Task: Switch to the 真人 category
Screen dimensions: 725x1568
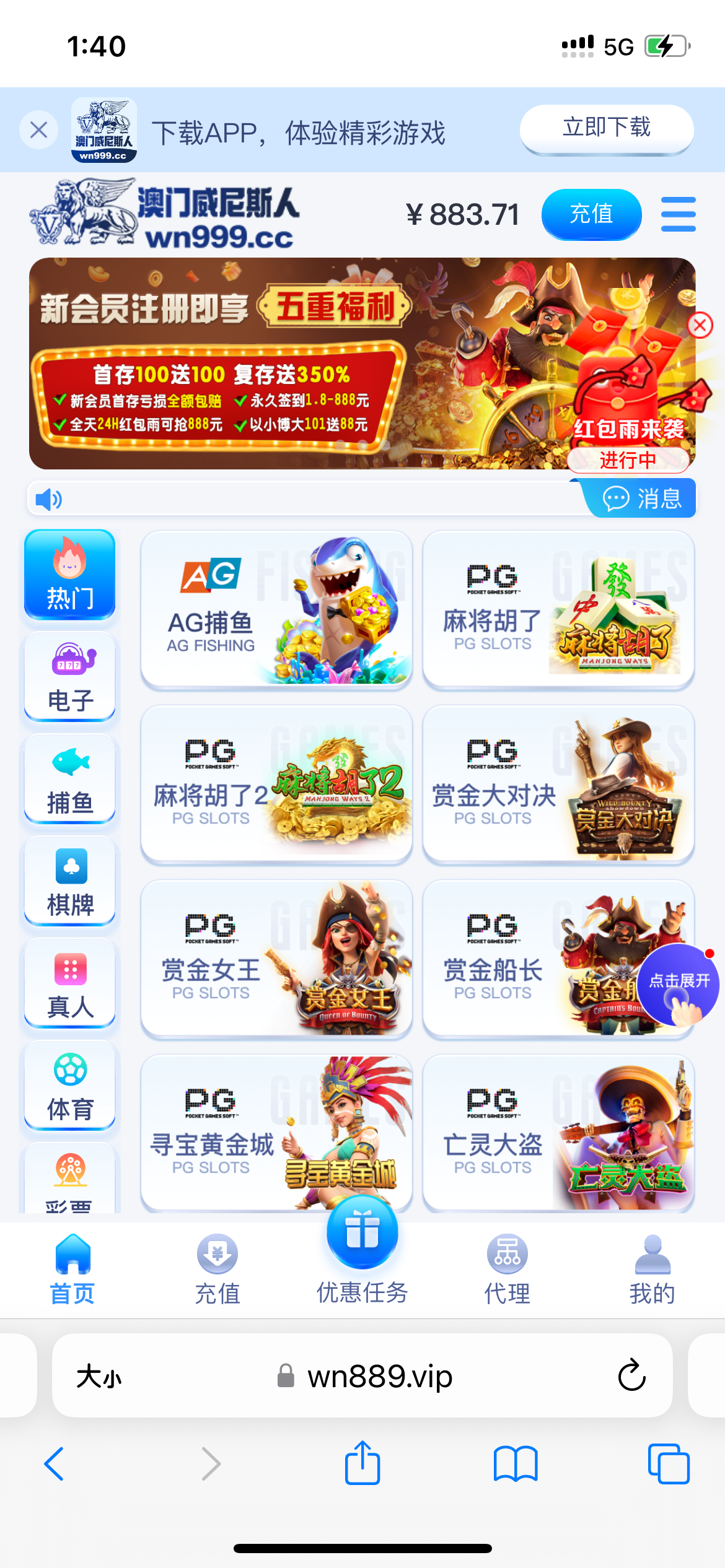Action: click(70, 984)
